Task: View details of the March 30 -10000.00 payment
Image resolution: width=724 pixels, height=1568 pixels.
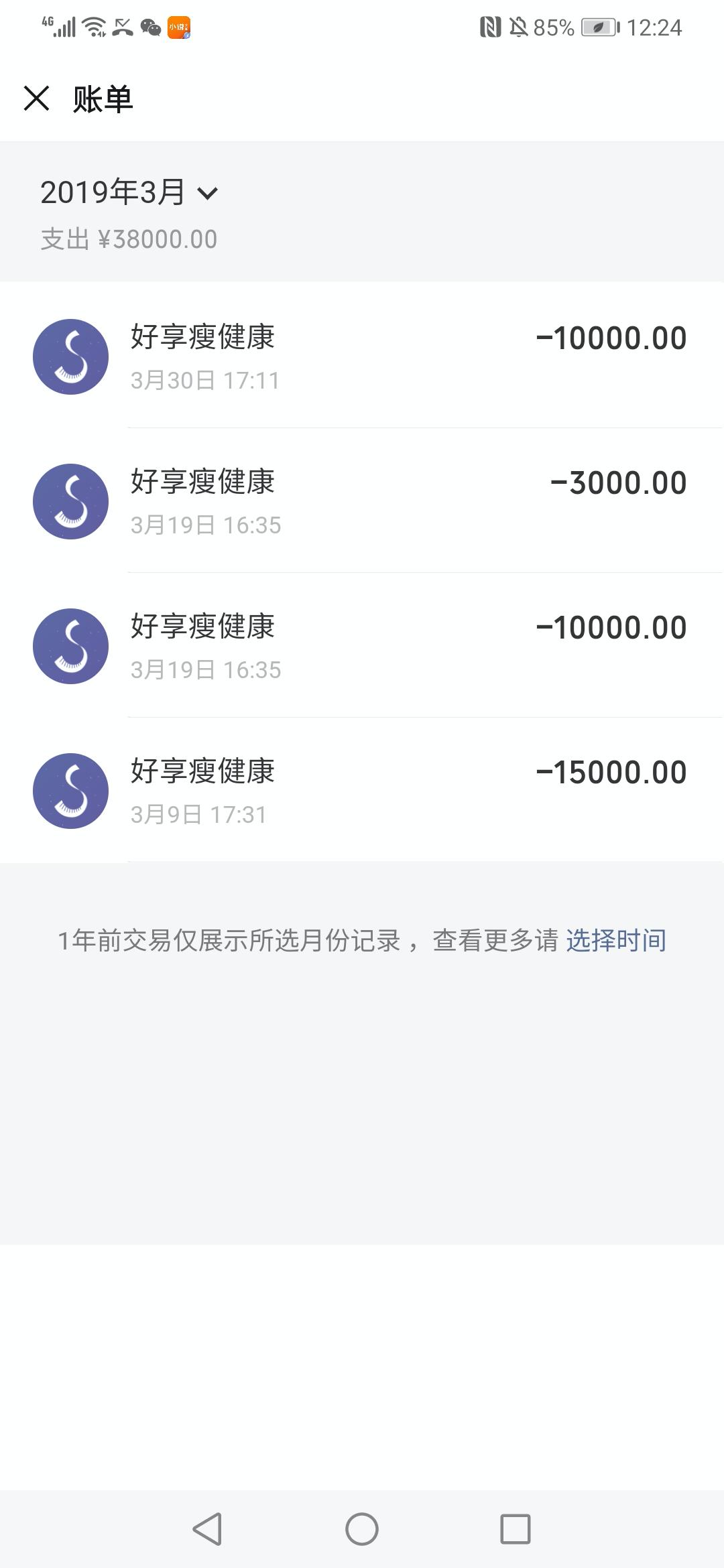Action: coord(362,356)
